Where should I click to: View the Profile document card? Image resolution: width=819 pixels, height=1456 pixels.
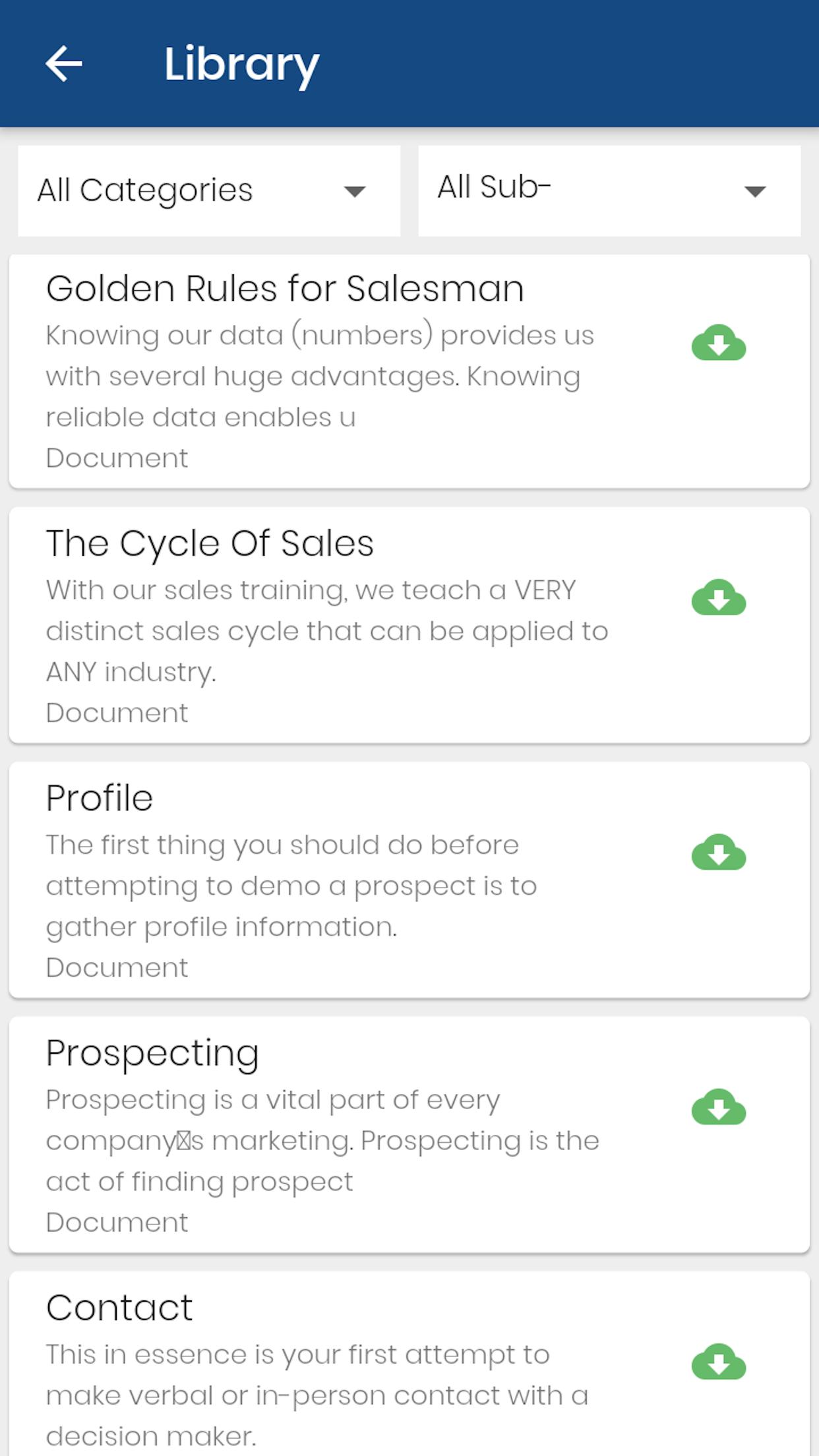pos(409,880)
